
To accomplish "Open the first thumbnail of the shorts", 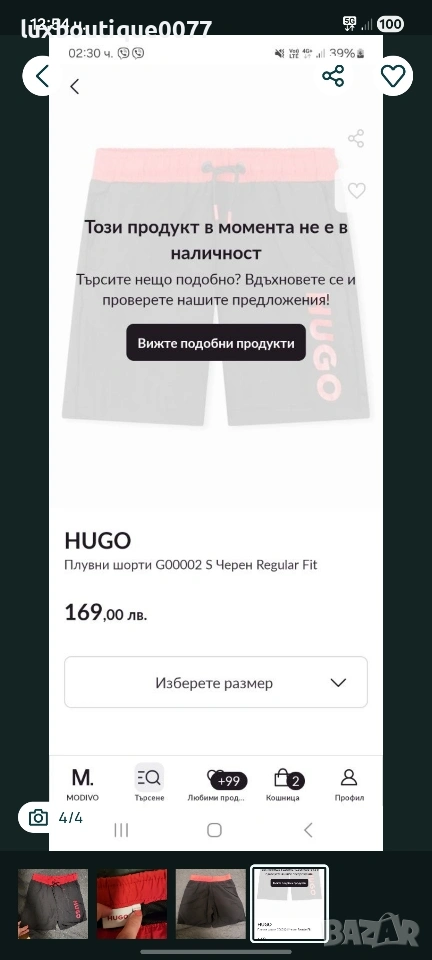I will click(x=53, y=904).
